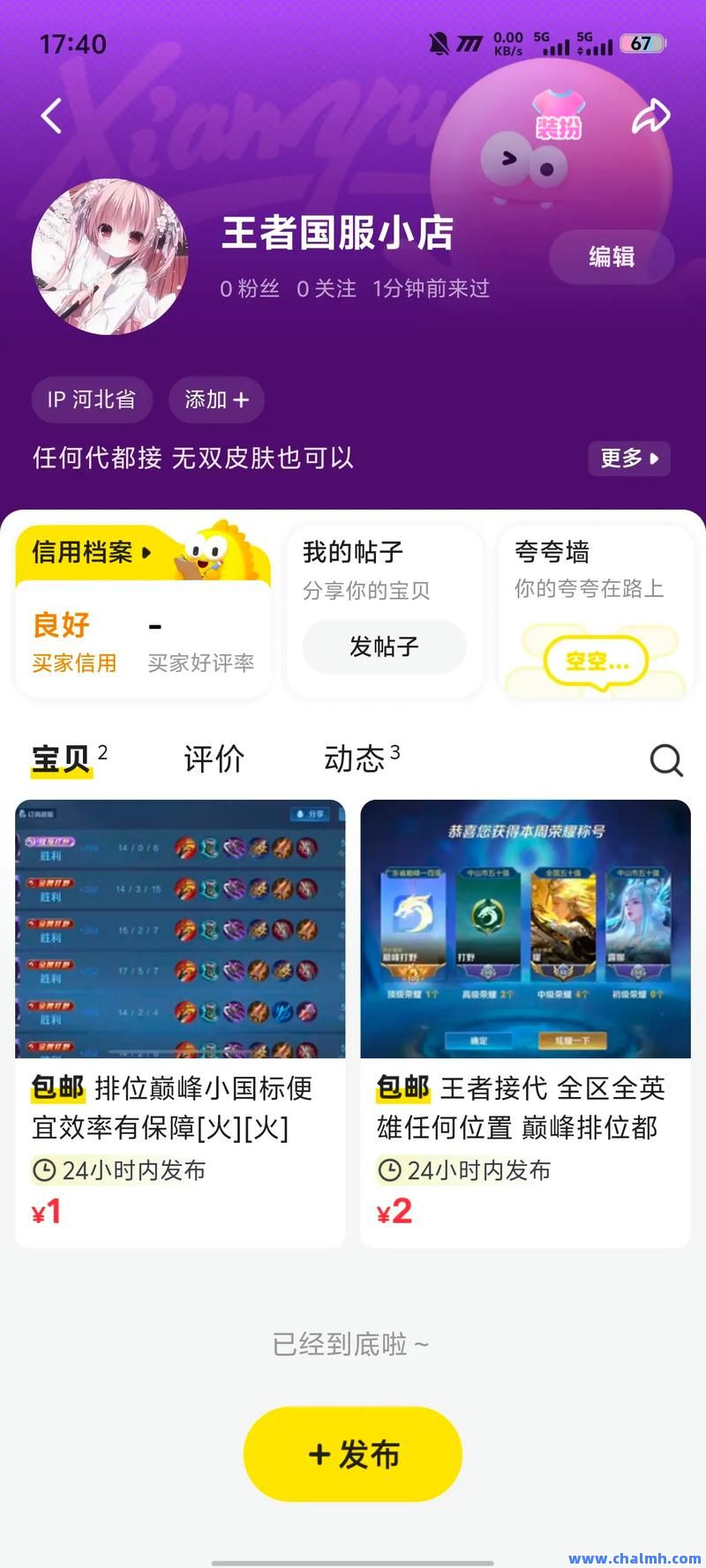The width and height of the screenshot is (706, 1568).
Task: Tap the yellow 发布 button
Action: (352, 1454)
